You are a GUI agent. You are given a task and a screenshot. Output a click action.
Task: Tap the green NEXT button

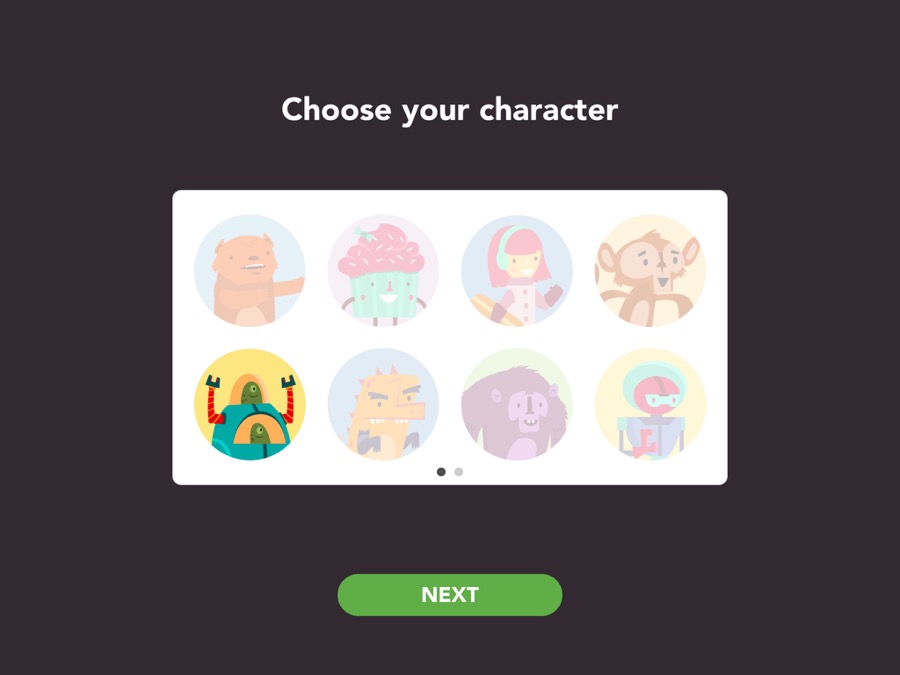coord(450,595)
